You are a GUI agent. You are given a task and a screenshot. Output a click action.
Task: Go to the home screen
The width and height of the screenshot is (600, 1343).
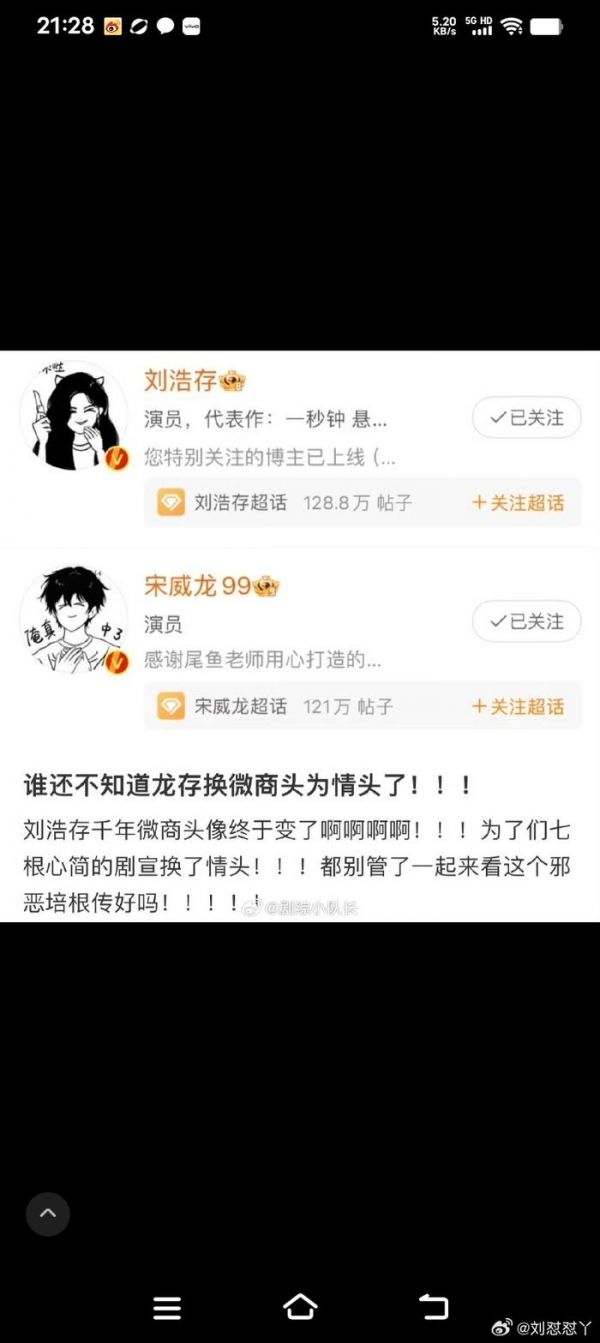[300, 1306]
